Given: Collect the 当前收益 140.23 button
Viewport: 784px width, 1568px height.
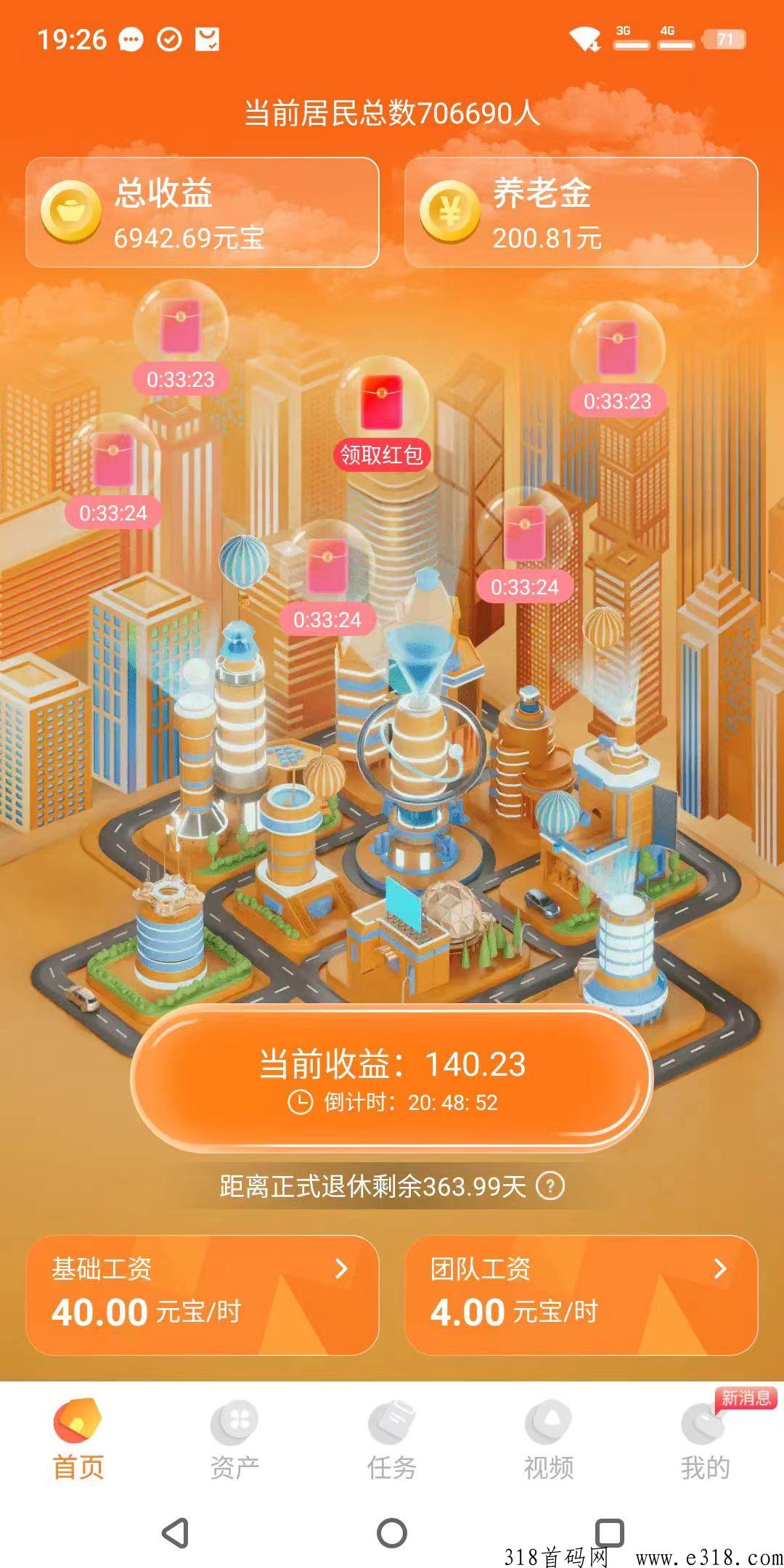Looking at the screenshot, I should pyautogui.click(x=392, y=1079).
